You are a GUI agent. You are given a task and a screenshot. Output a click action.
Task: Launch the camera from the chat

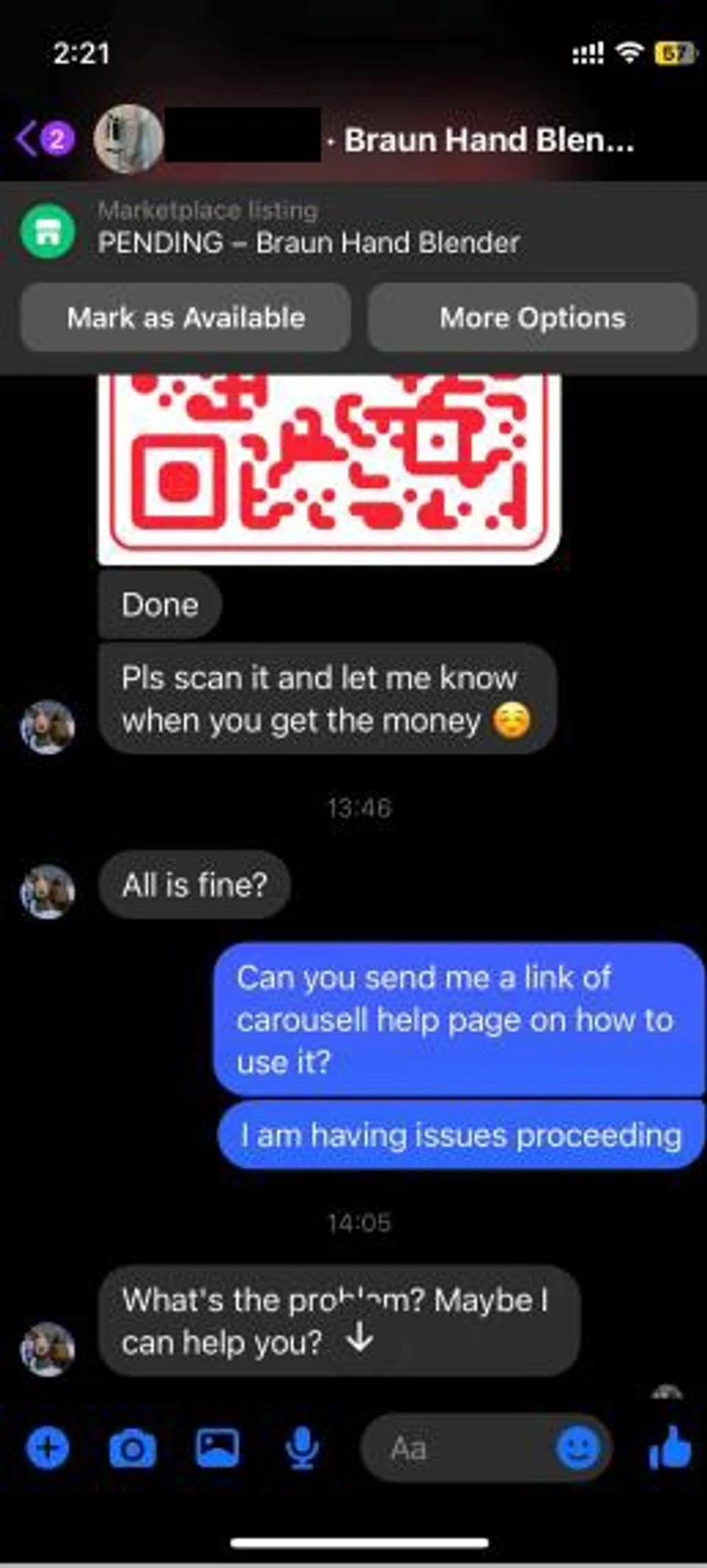point(133,1448)
